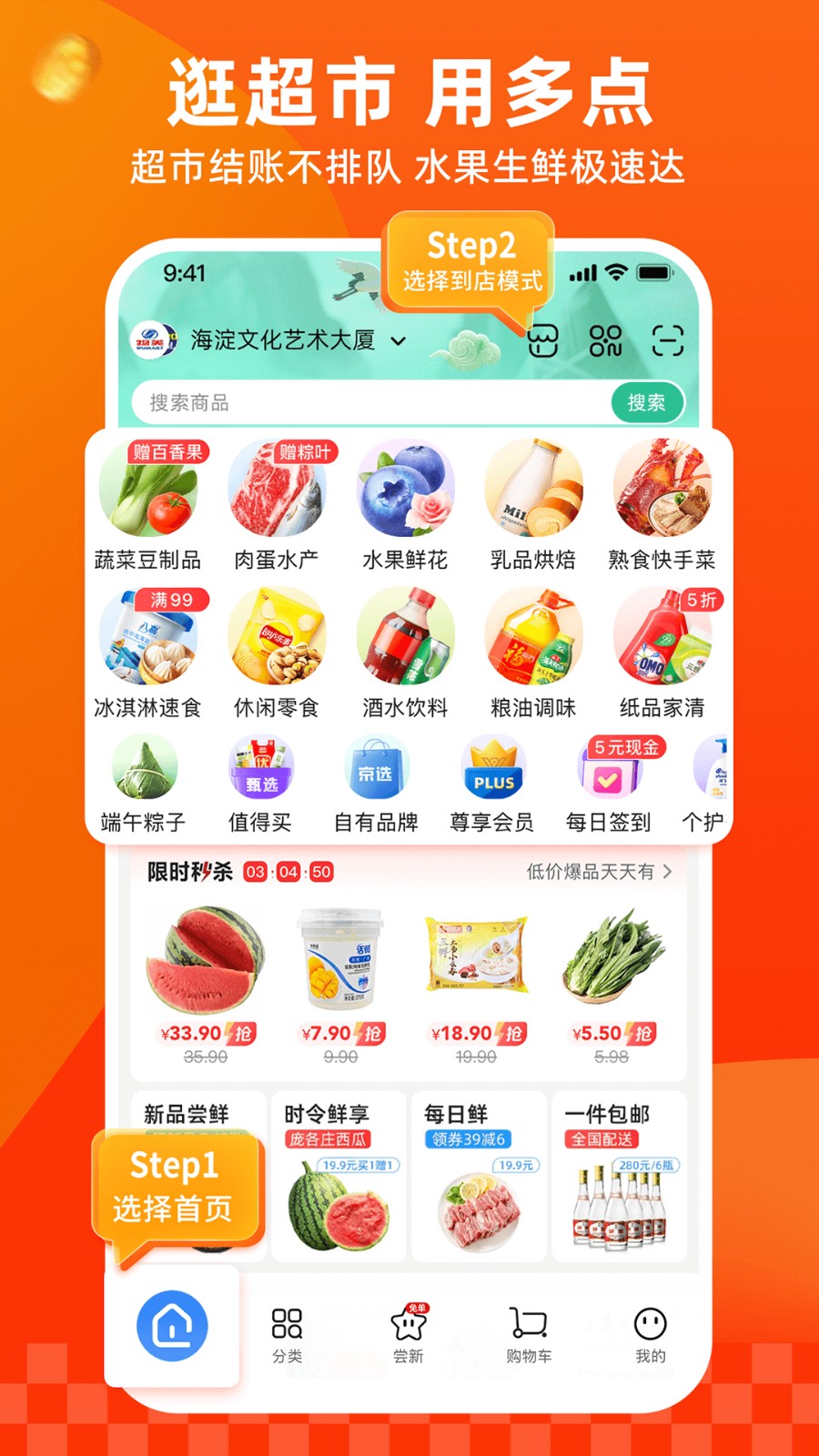Tap the scan icon in the top bar
The height and width of the screenshot is (1456, 819).
coord(667,339)
